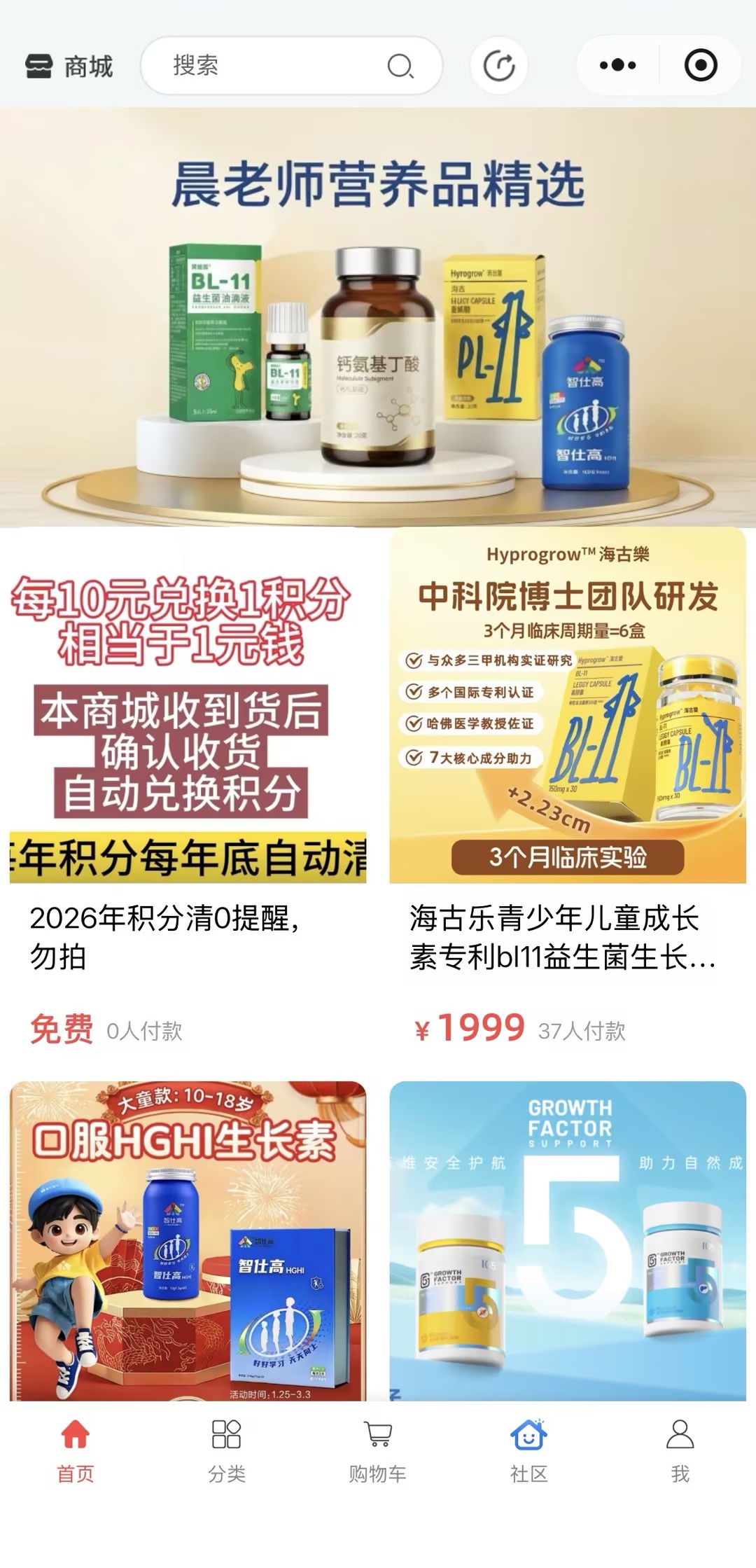View the Growth Factor Support product
756x1568 pixels.
coord(568,1241)
